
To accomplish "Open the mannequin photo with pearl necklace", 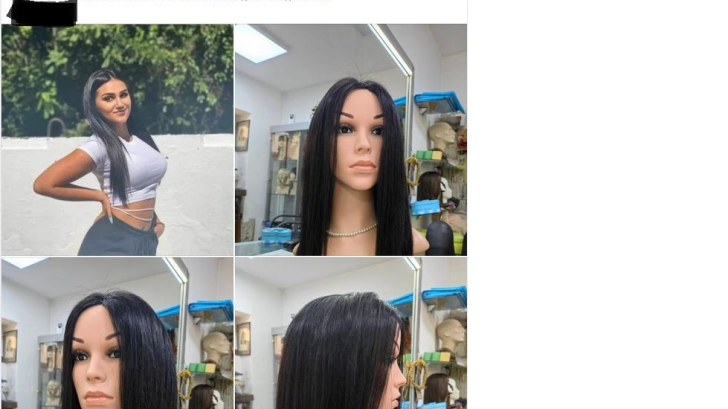I will pos(350,140).
